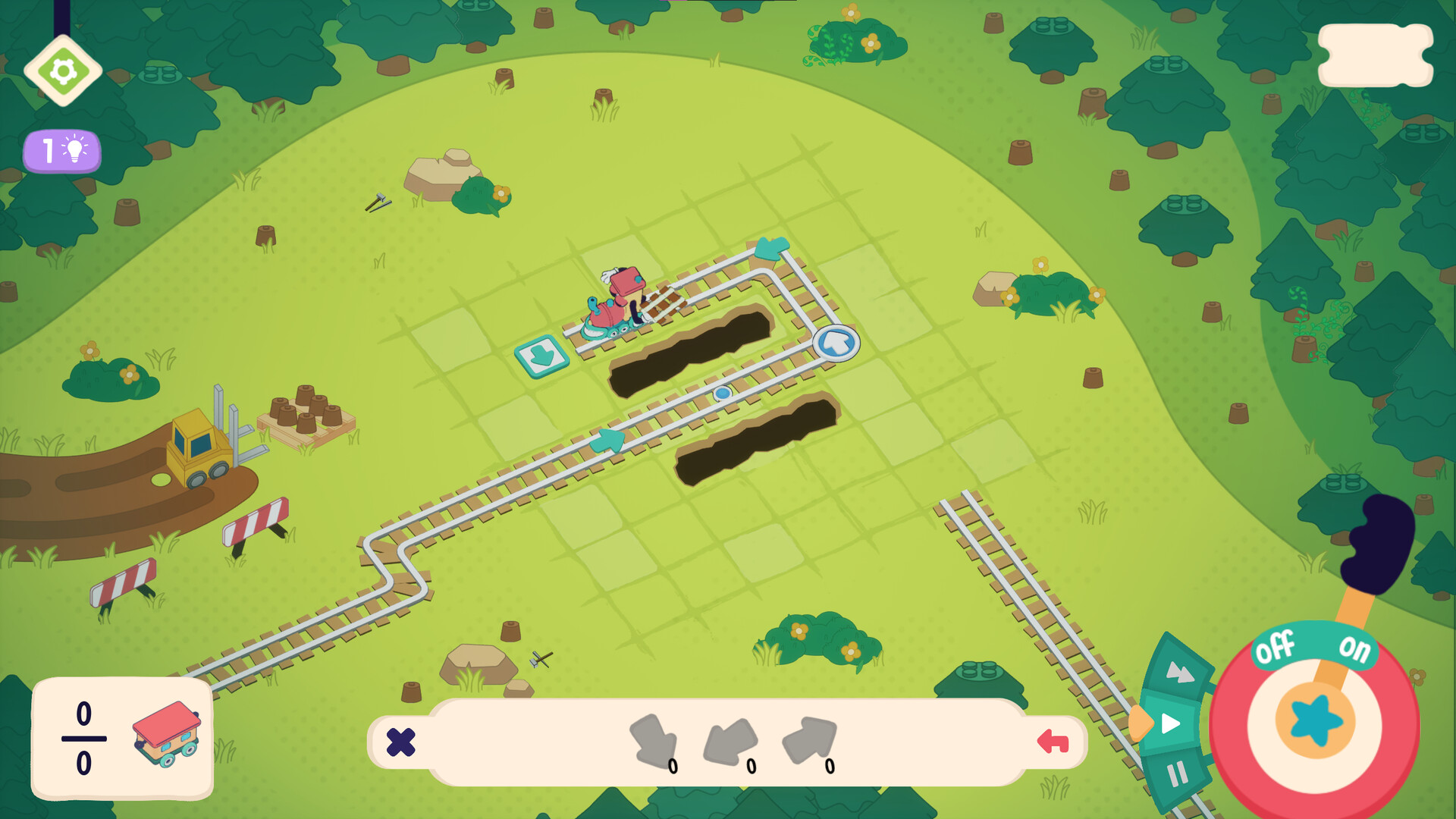Clear all arrows with the X button
Viewport: 1456px width, 819px height.
click(x=400, y=742)
